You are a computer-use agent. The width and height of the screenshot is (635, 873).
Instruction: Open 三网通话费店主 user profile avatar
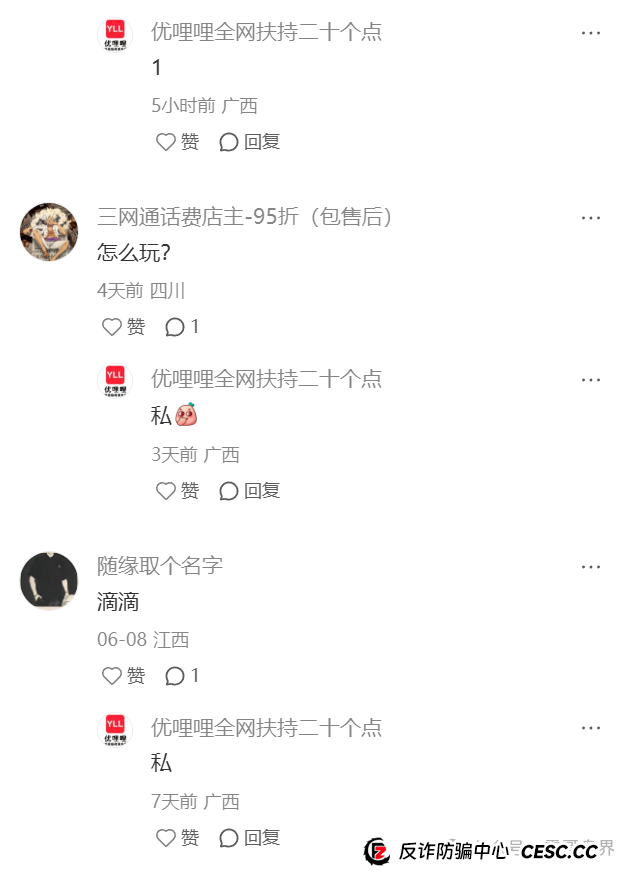49,232
